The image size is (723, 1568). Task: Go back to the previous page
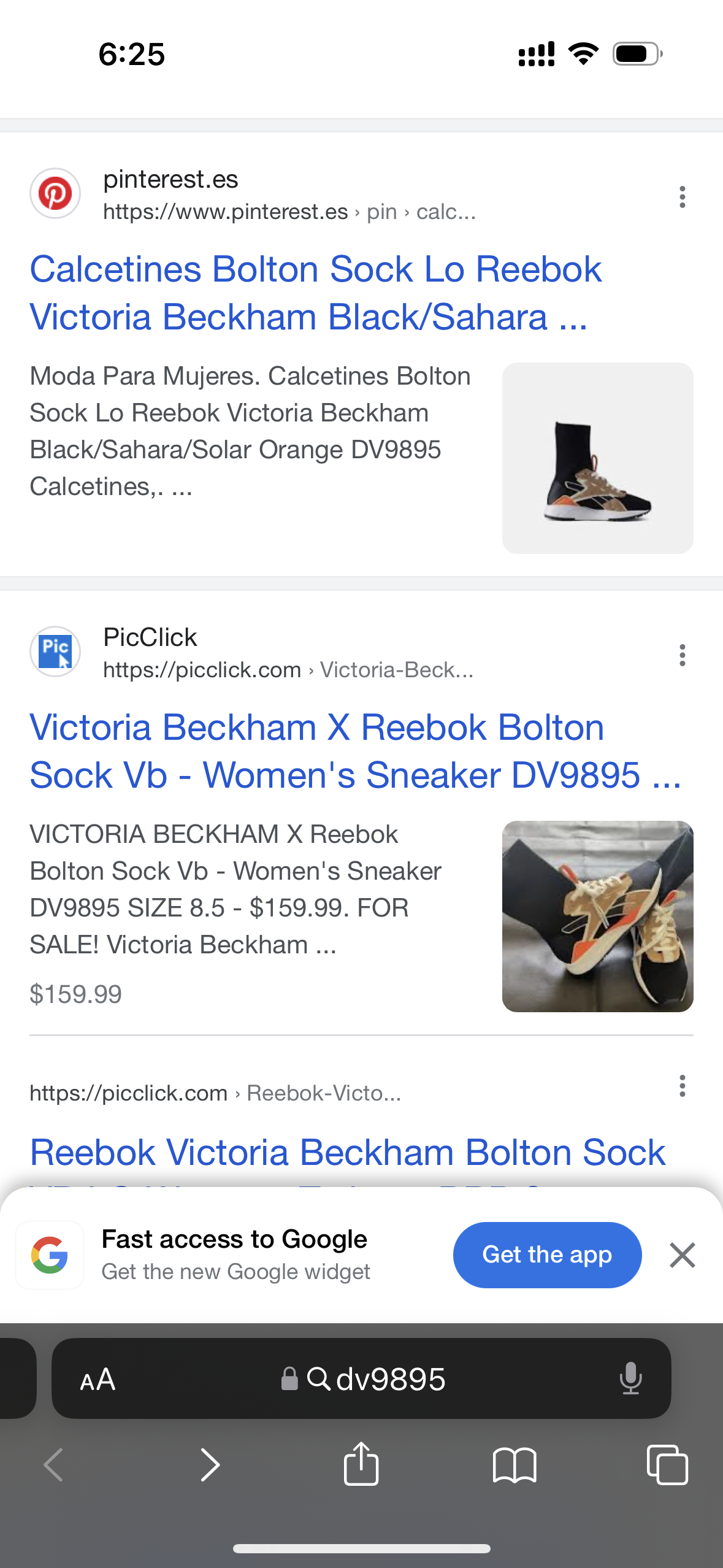point(54,1464)
